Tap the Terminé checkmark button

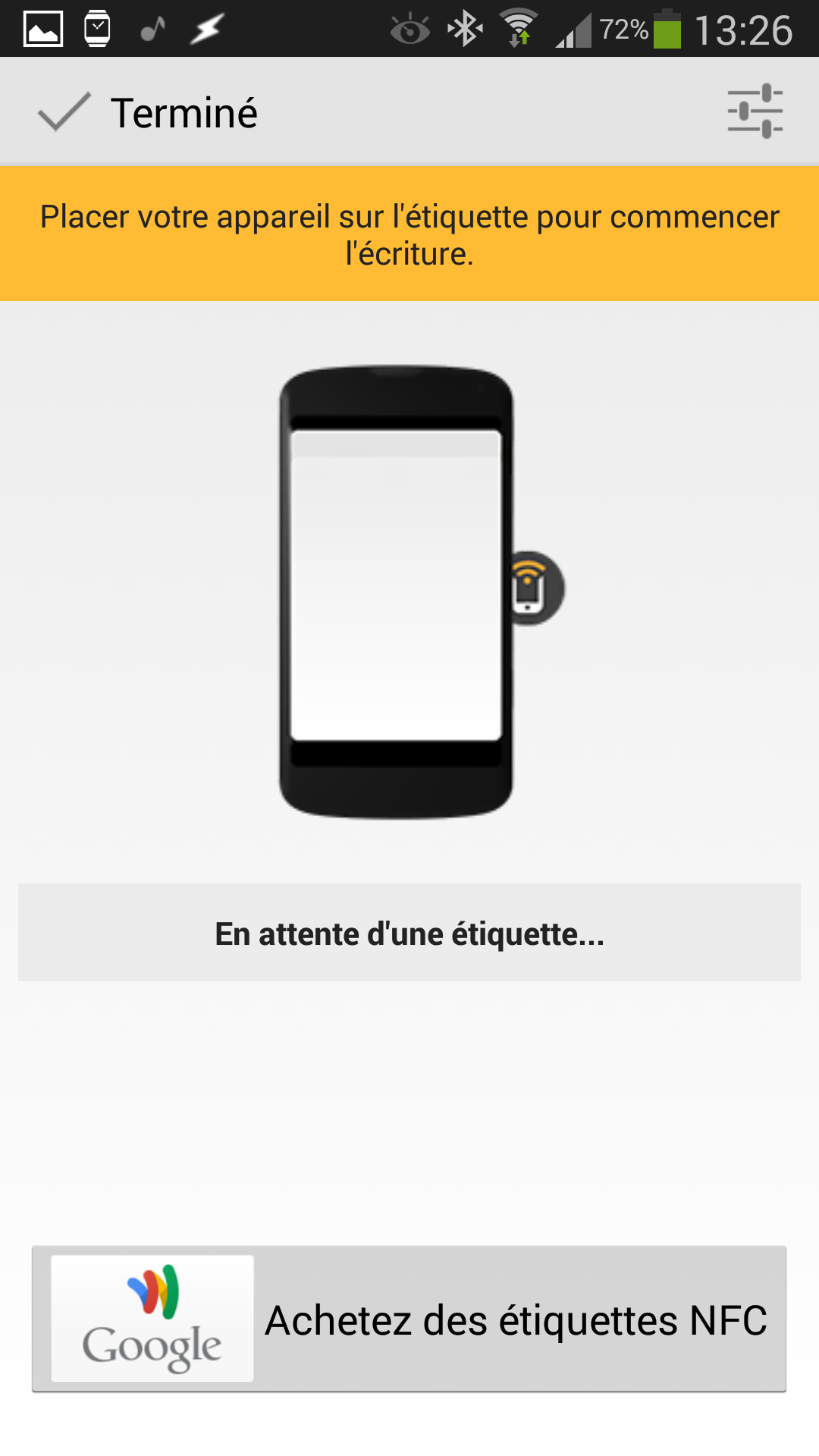[148, 112]
